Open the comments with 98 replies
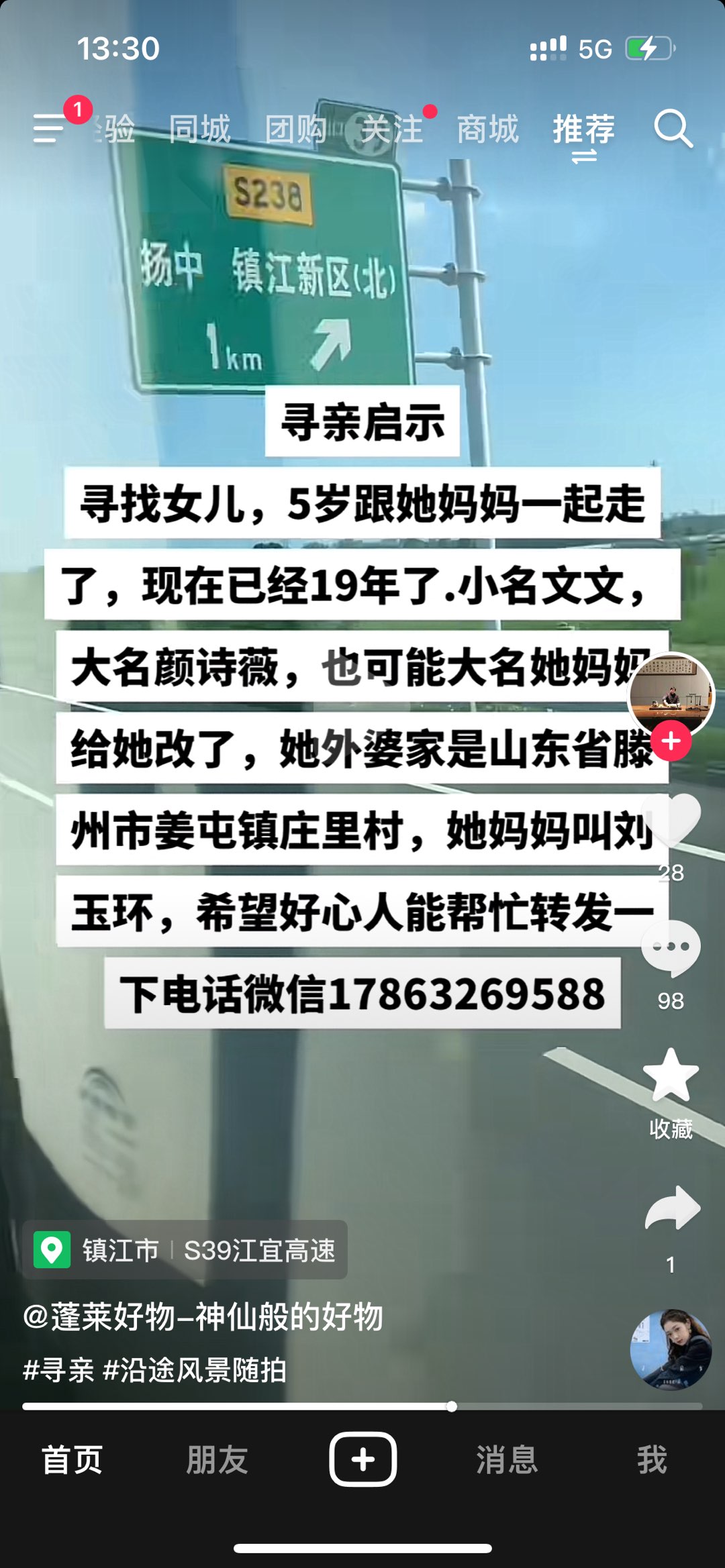The image size is (725, 1568). 671,947
